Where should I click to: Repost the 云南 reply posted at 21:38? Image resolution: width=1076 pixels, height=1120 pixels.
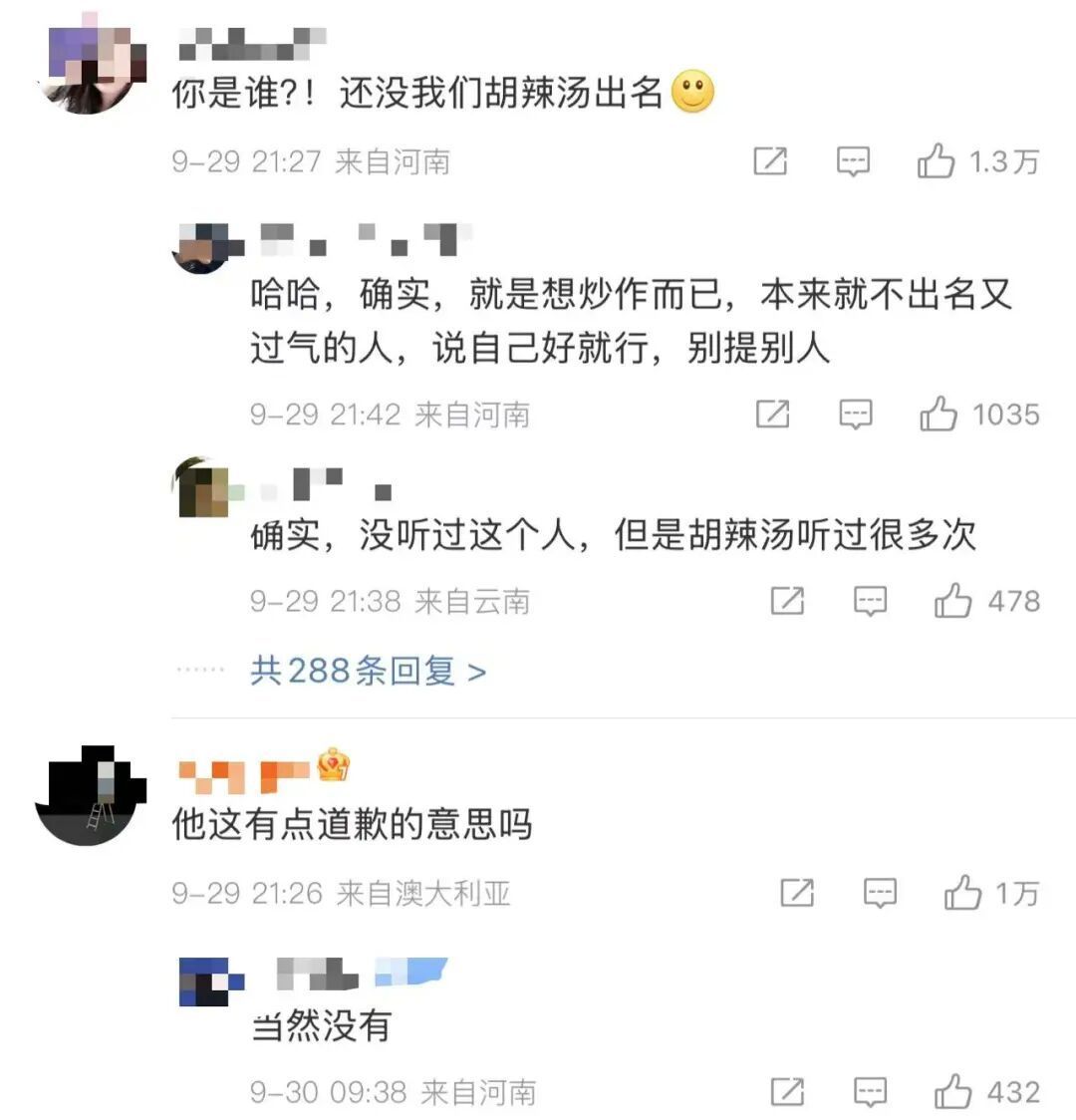787,601
